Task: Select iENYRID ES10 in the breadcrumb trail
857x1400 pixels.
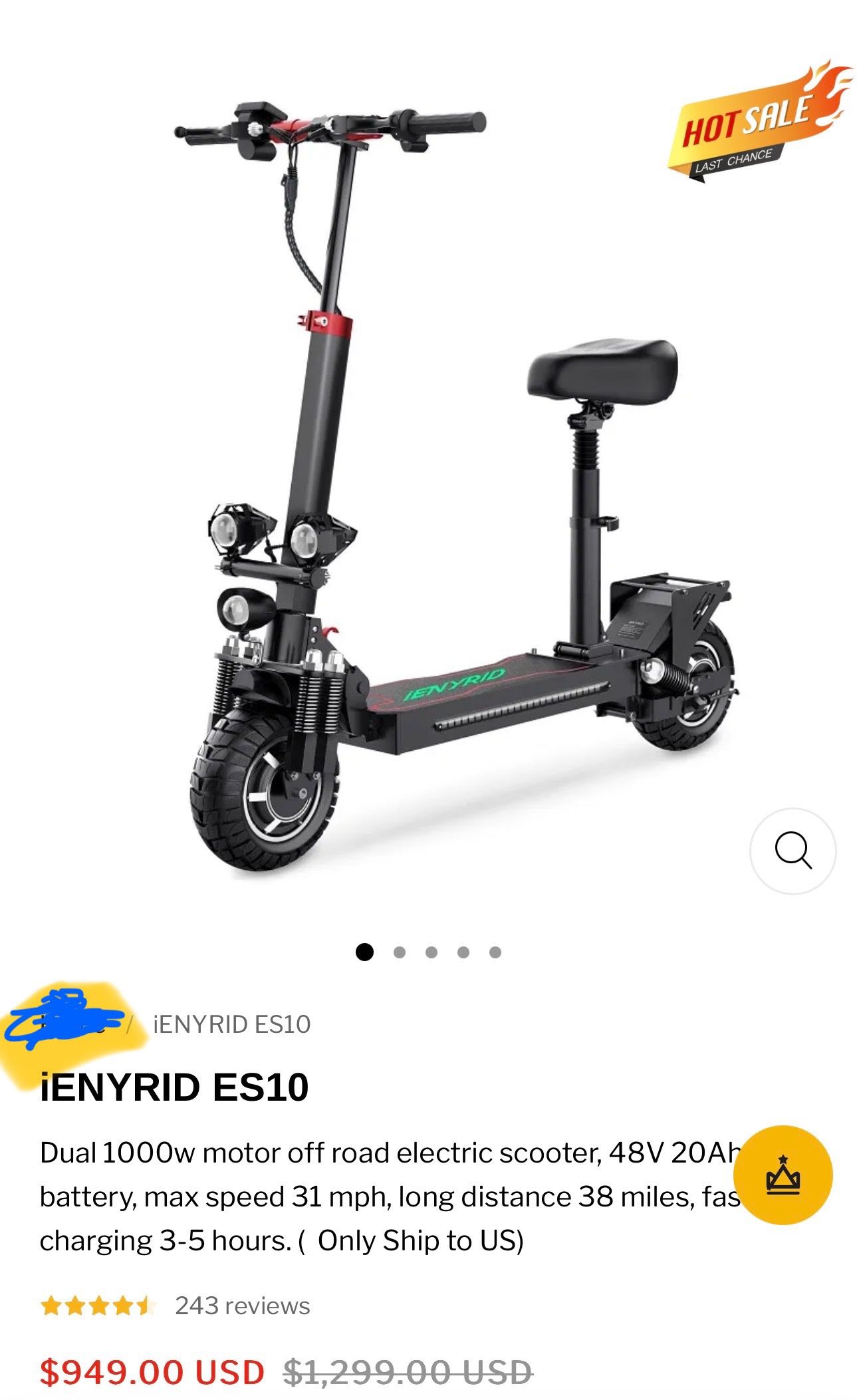Action: coord(229,1025)
